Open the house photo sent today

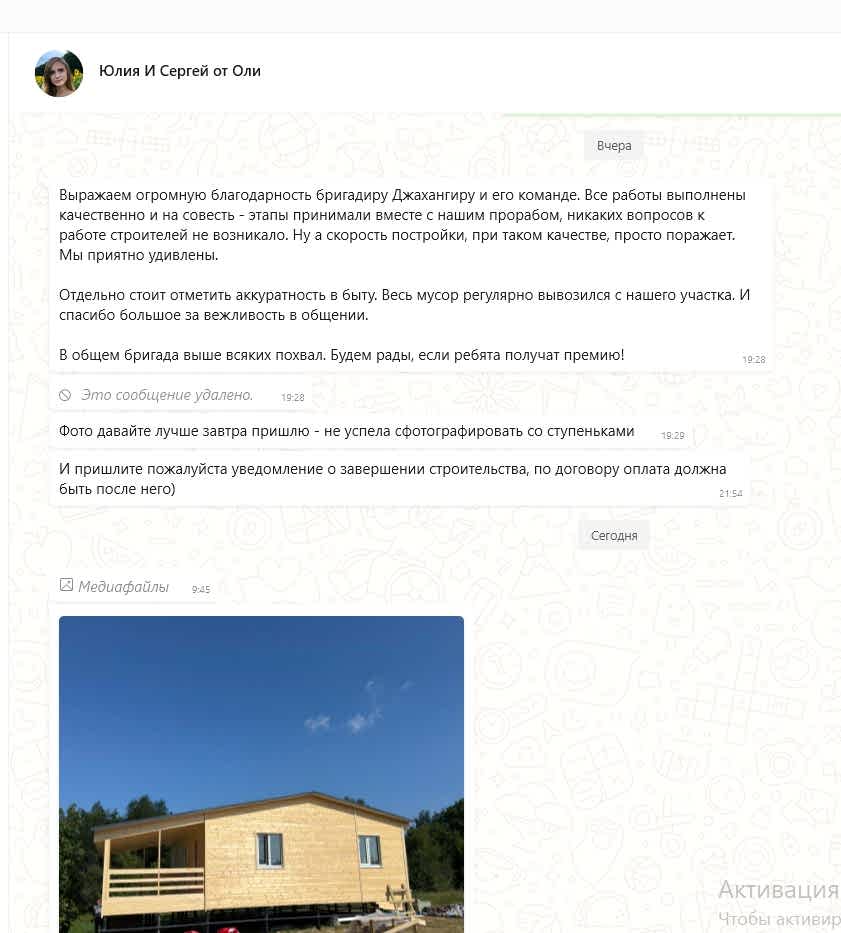[261, 773]
